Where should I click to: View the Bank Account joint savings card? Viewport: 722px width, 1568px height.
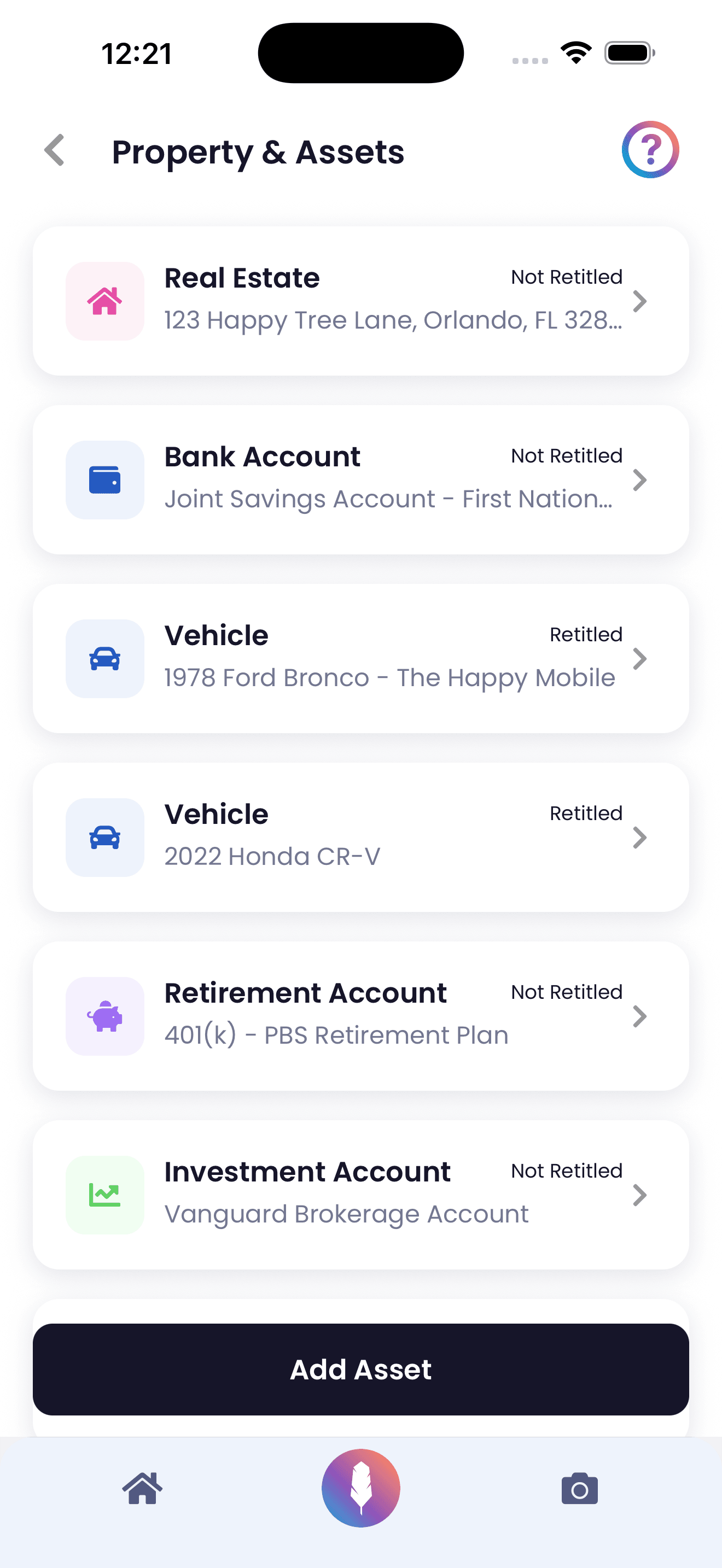coord(360,479)
